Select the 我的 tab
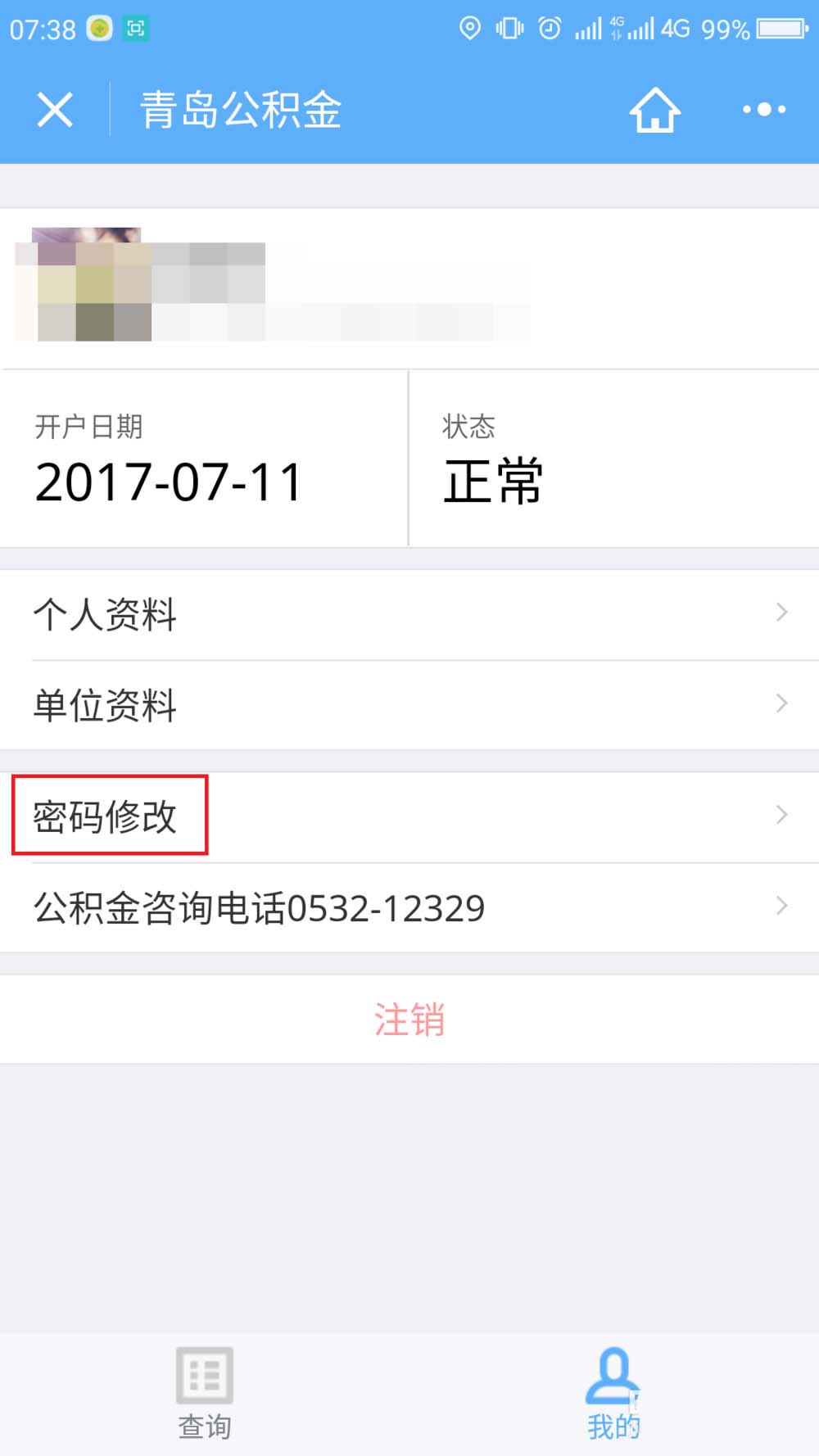The width and height of the screenshot is (819, 1456). pos(613,1392)
